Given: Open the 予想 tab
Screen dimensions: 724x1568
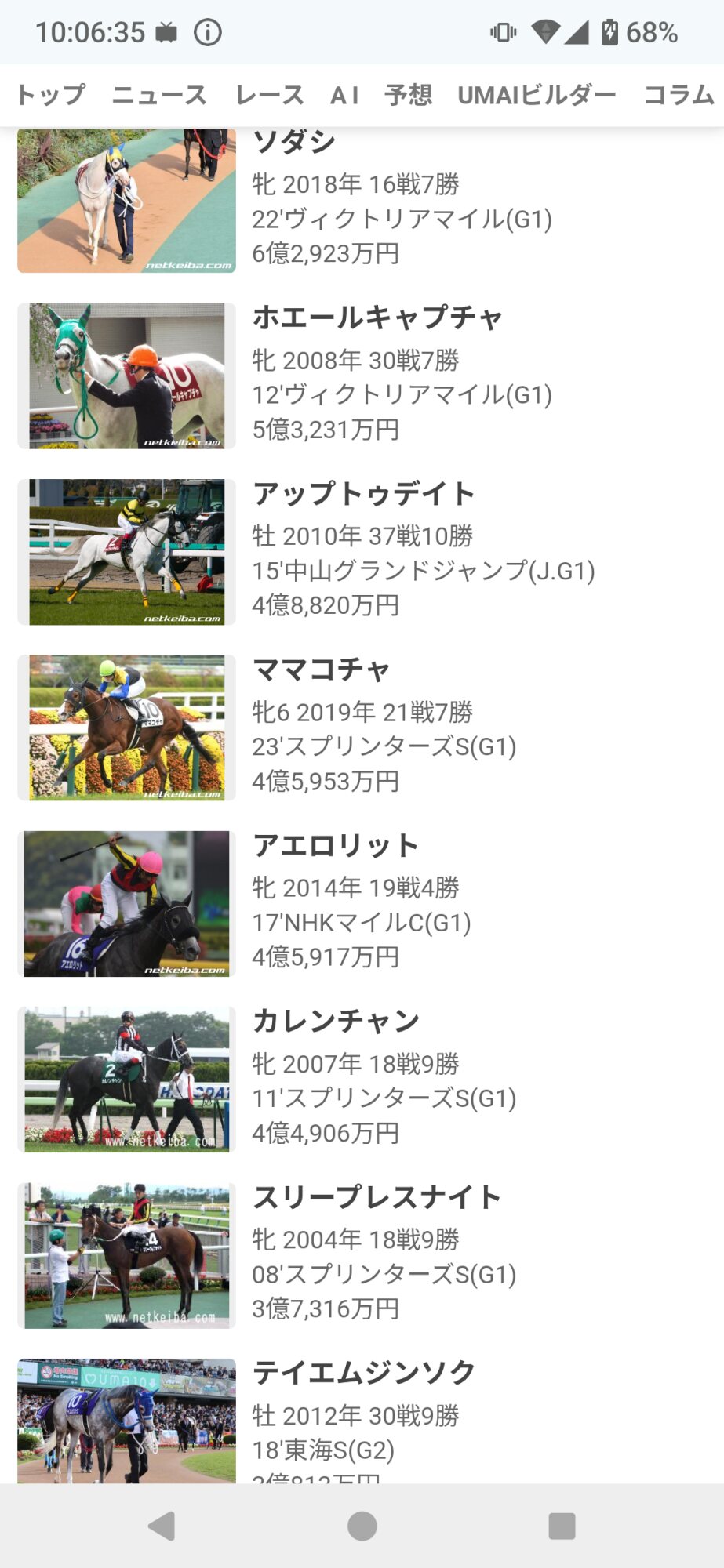Looking at the screenshot, I should coord(408,95).
